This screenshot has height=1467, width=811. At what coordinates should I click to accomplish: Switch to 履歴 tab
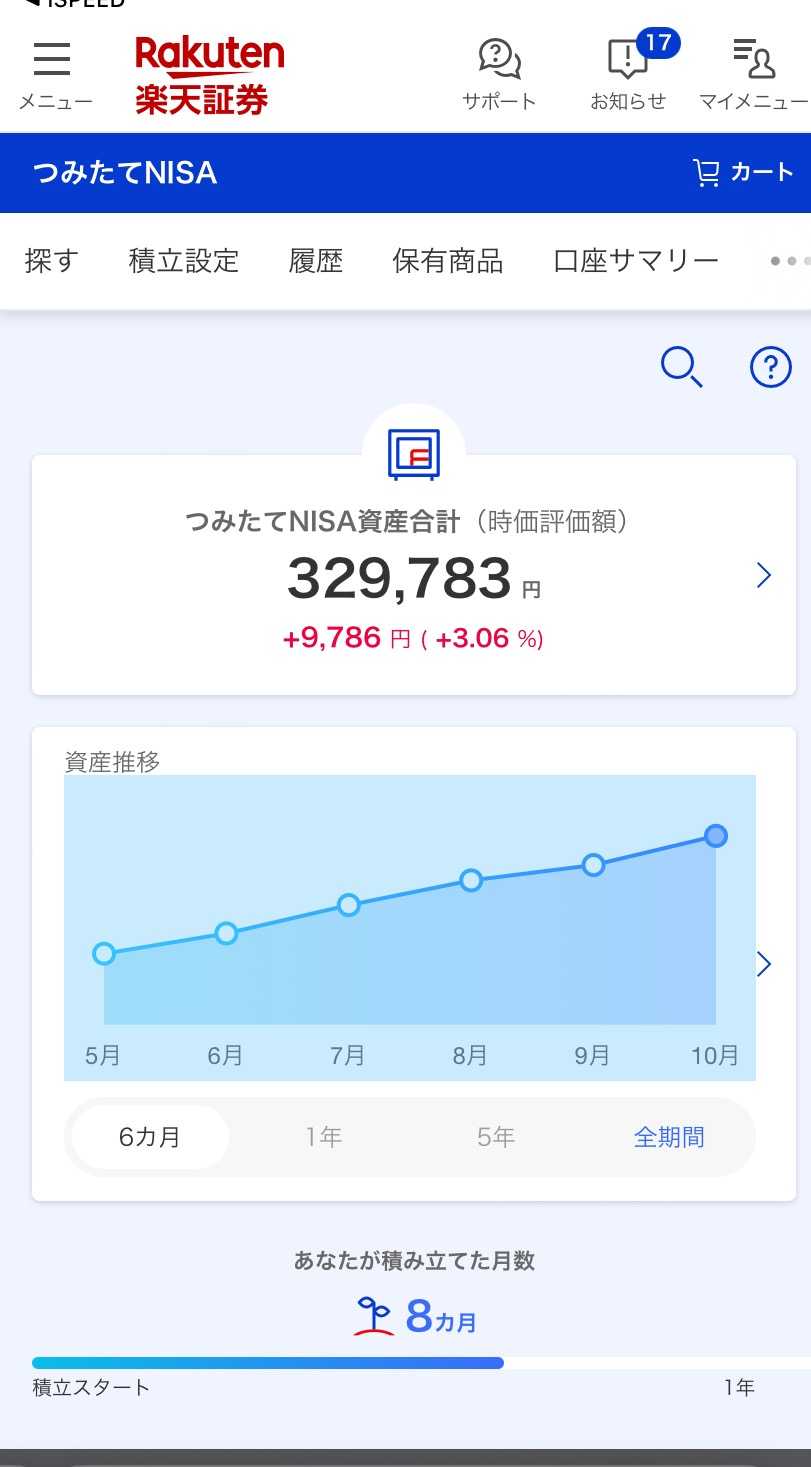click(315, 262)
